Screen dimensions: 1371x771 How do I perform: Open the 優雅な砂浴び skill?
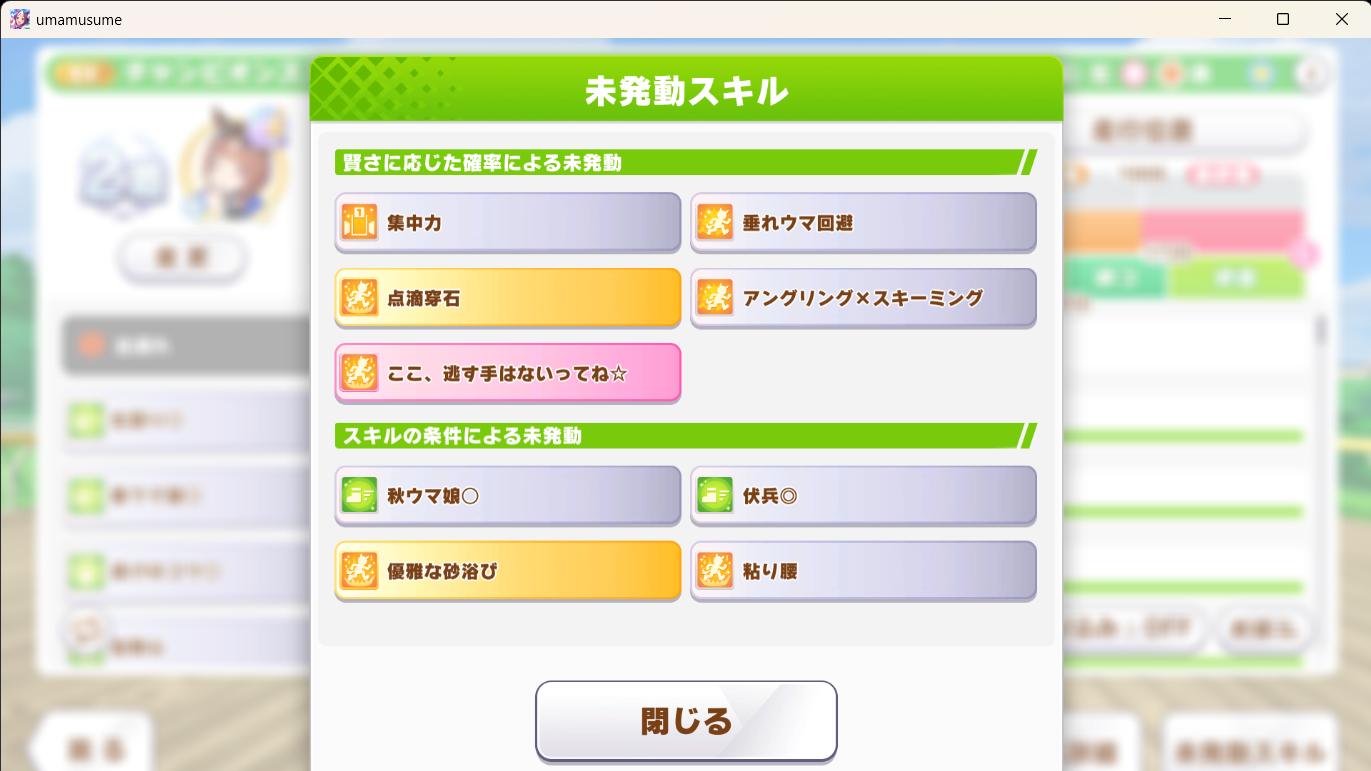pyautogui.click(x=508, y=570)
